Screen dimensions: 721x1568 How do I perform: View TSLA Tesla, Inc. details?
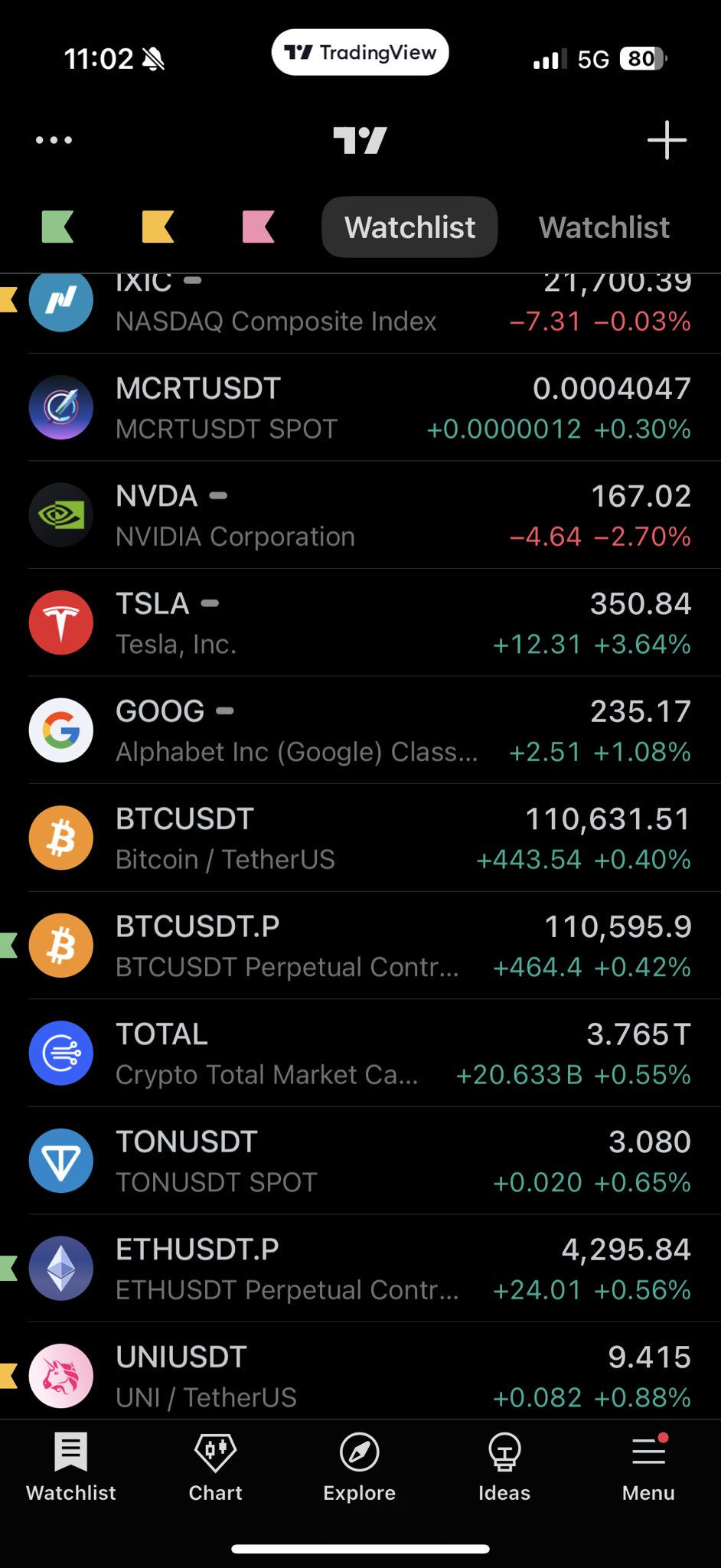pos(360,623)
